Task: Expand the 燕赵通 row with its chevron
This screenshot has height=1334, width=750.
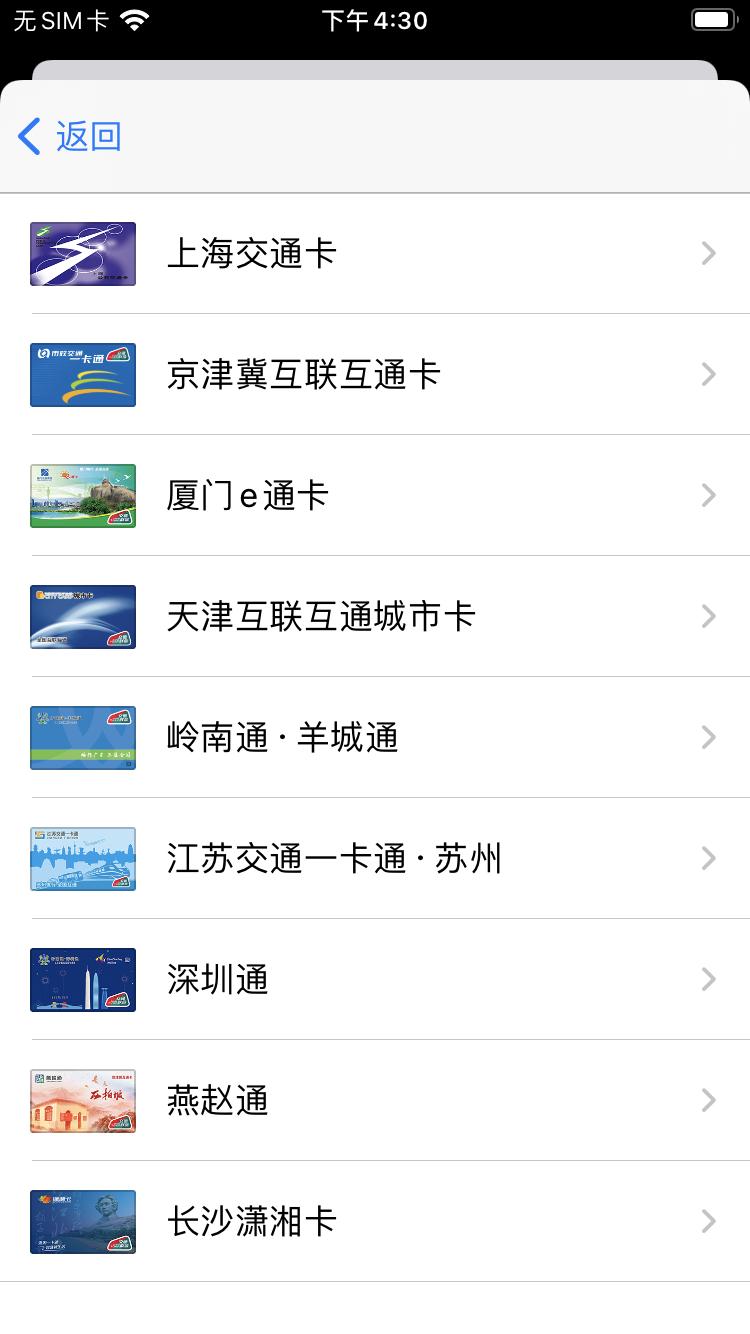Action: [x=708, y=1101]
